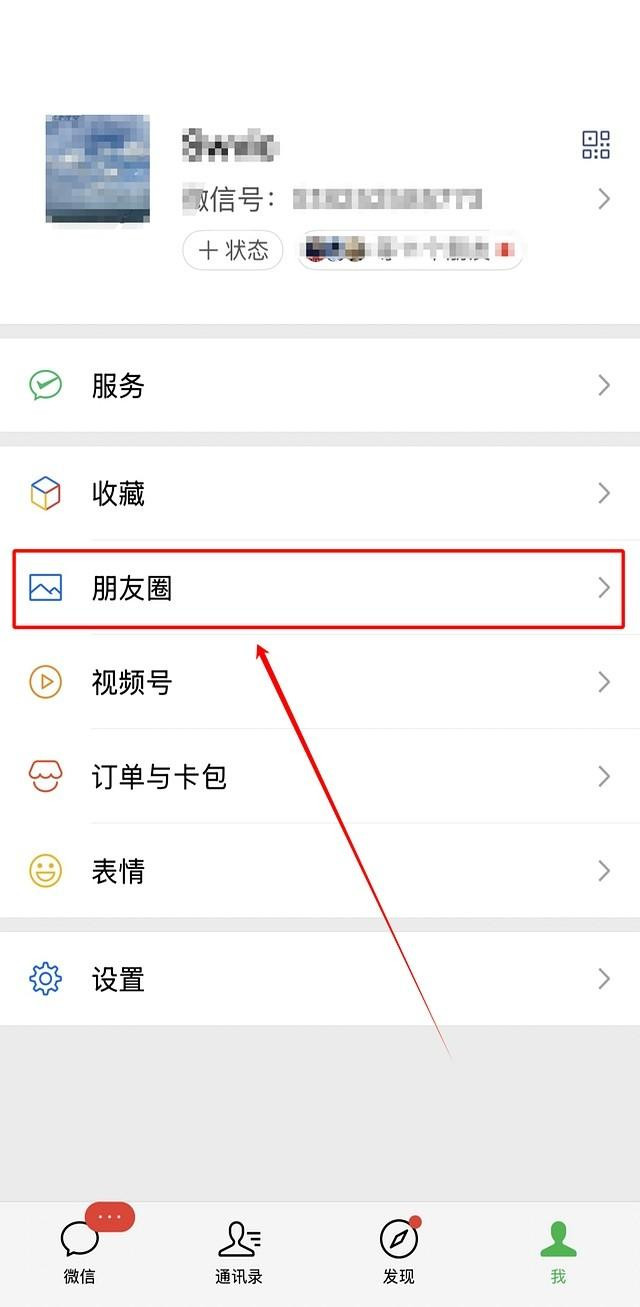640x1307 pixels.
Task: Open 订单与卡包
Action: pos(320,776)
